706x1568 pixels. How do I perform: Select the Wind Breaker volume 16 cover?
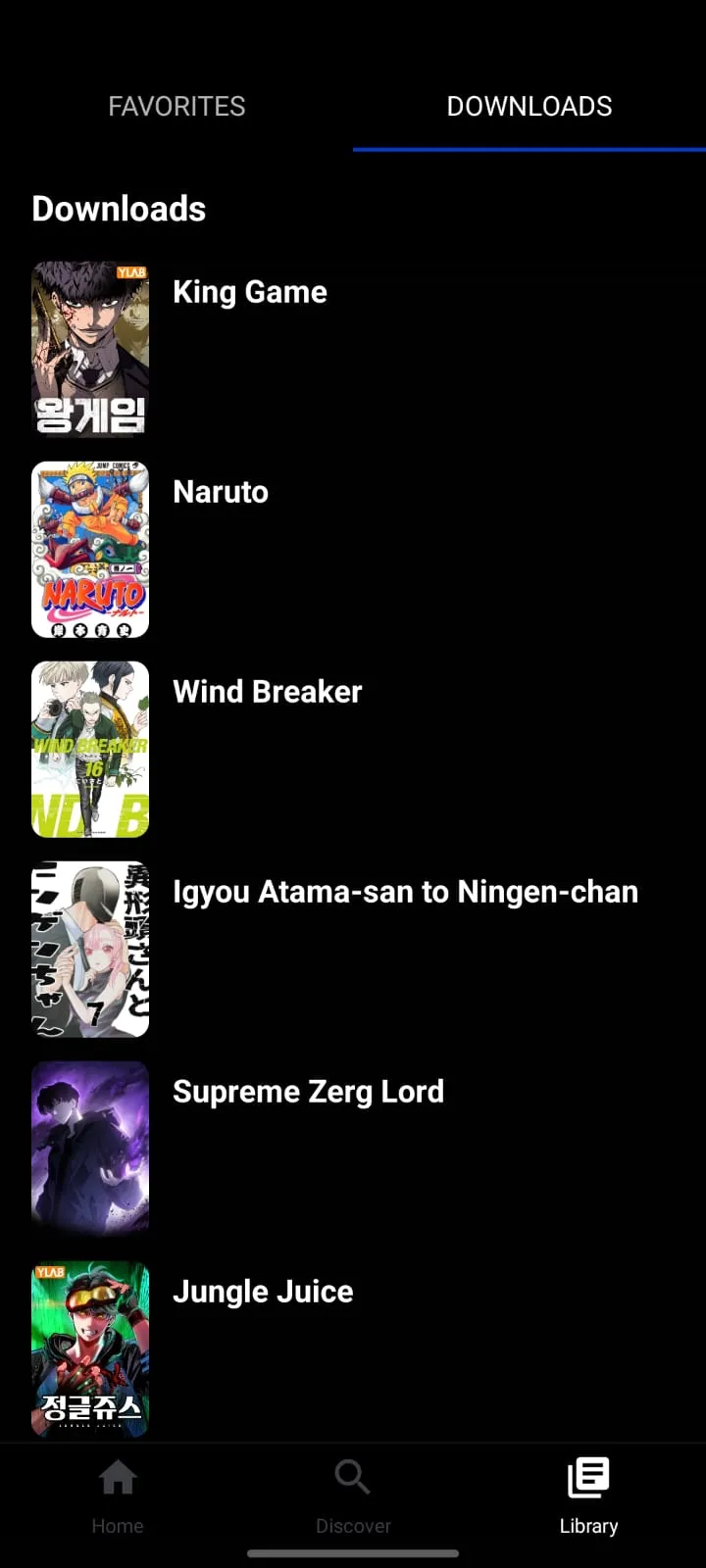click(90, 749)
